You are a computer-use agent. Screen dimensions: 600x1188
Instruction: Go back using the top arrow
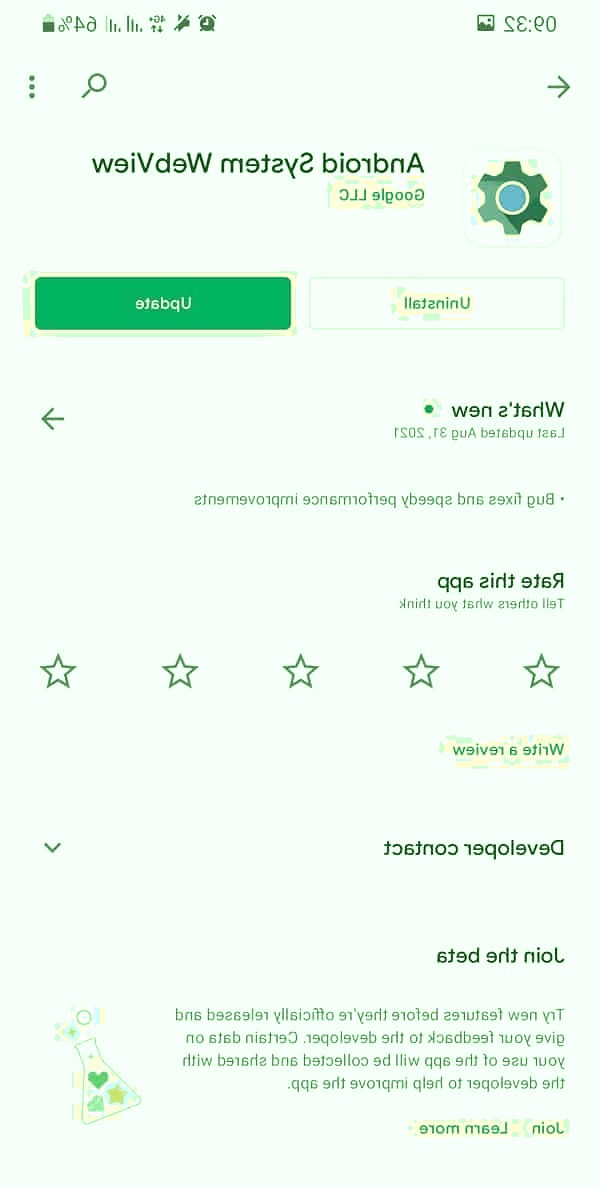[558, 87]
